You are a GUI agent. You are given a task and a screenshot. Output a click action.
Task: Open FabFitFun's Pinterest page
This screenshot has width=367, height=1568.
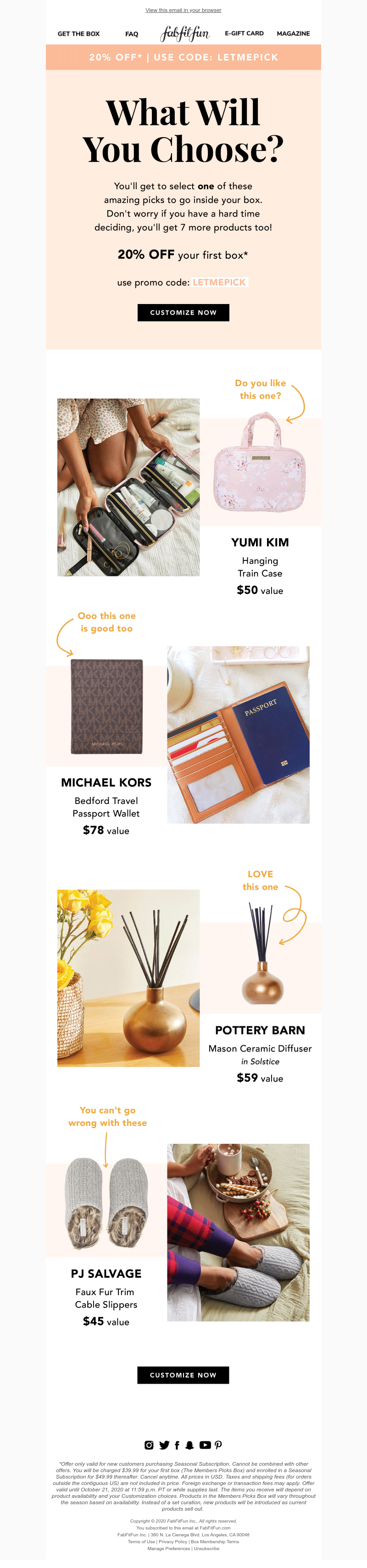pos(218,1445)
